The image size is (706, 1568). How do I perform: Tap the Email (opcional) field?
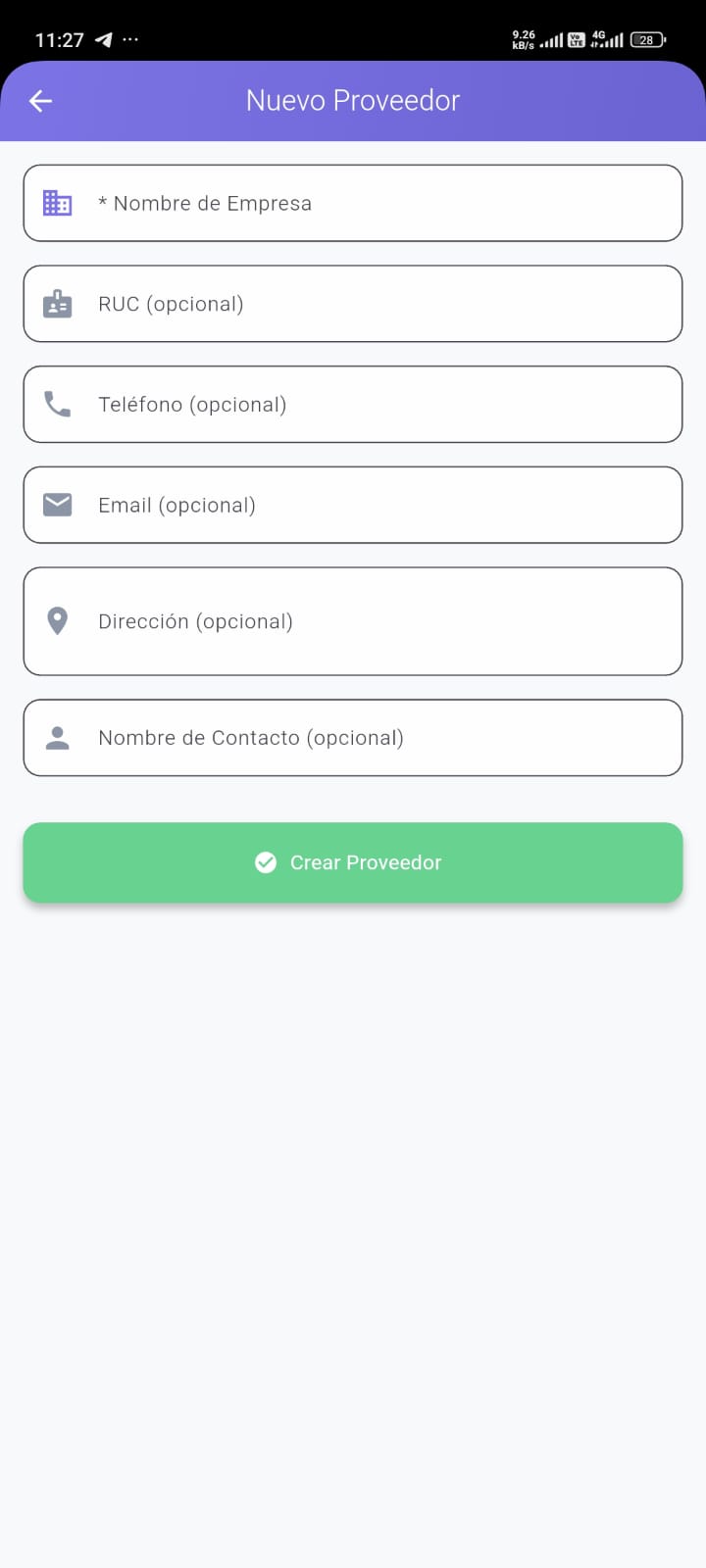click(353, 506)
